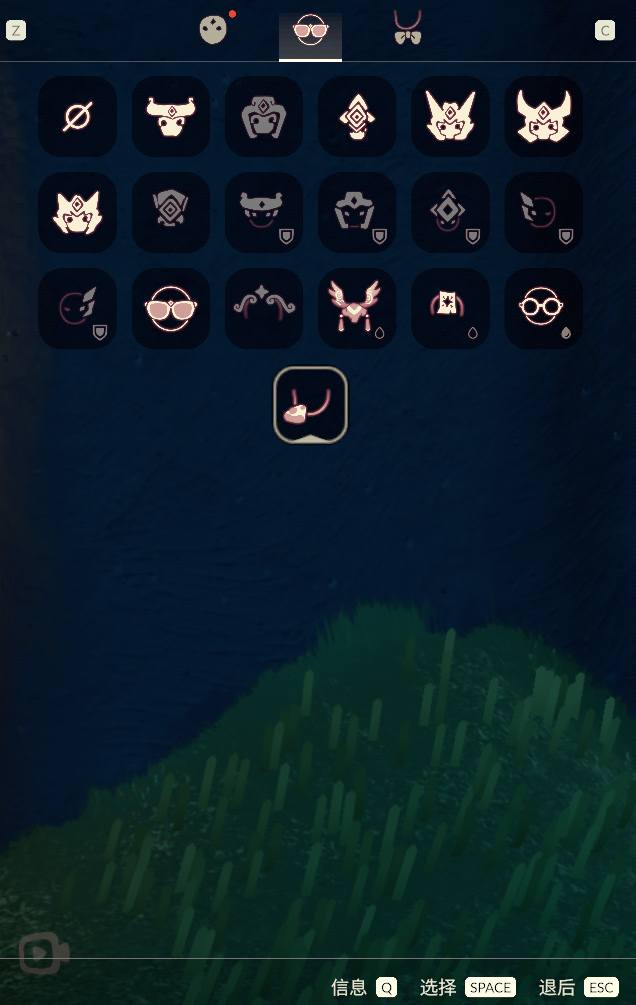This screenshot has width=636, height=1005.
Task: Tap the Z previous-category key
Action: click(16, 30)
